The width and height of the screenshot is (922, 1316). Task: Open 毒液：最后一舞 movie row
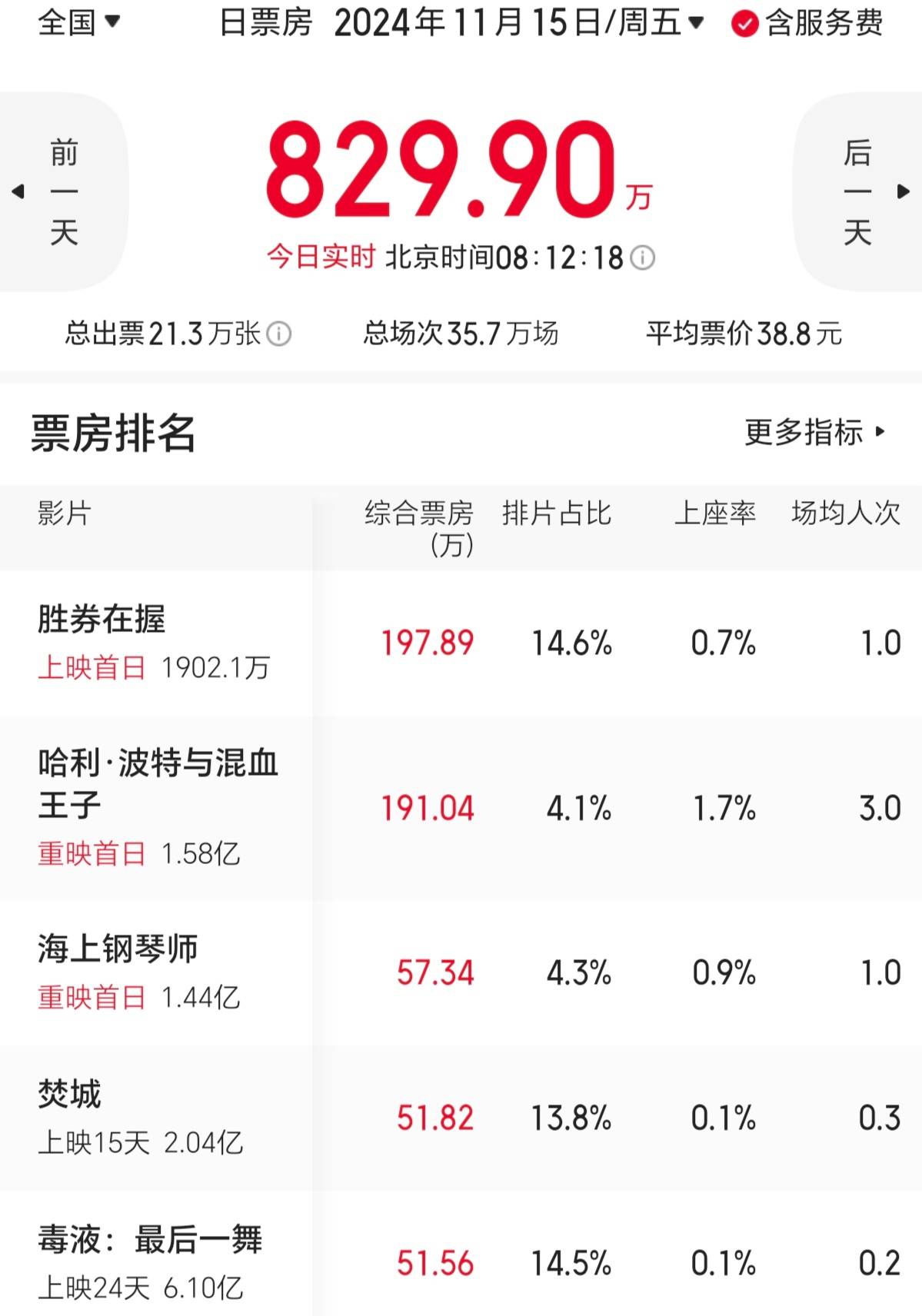(150, 1240)
